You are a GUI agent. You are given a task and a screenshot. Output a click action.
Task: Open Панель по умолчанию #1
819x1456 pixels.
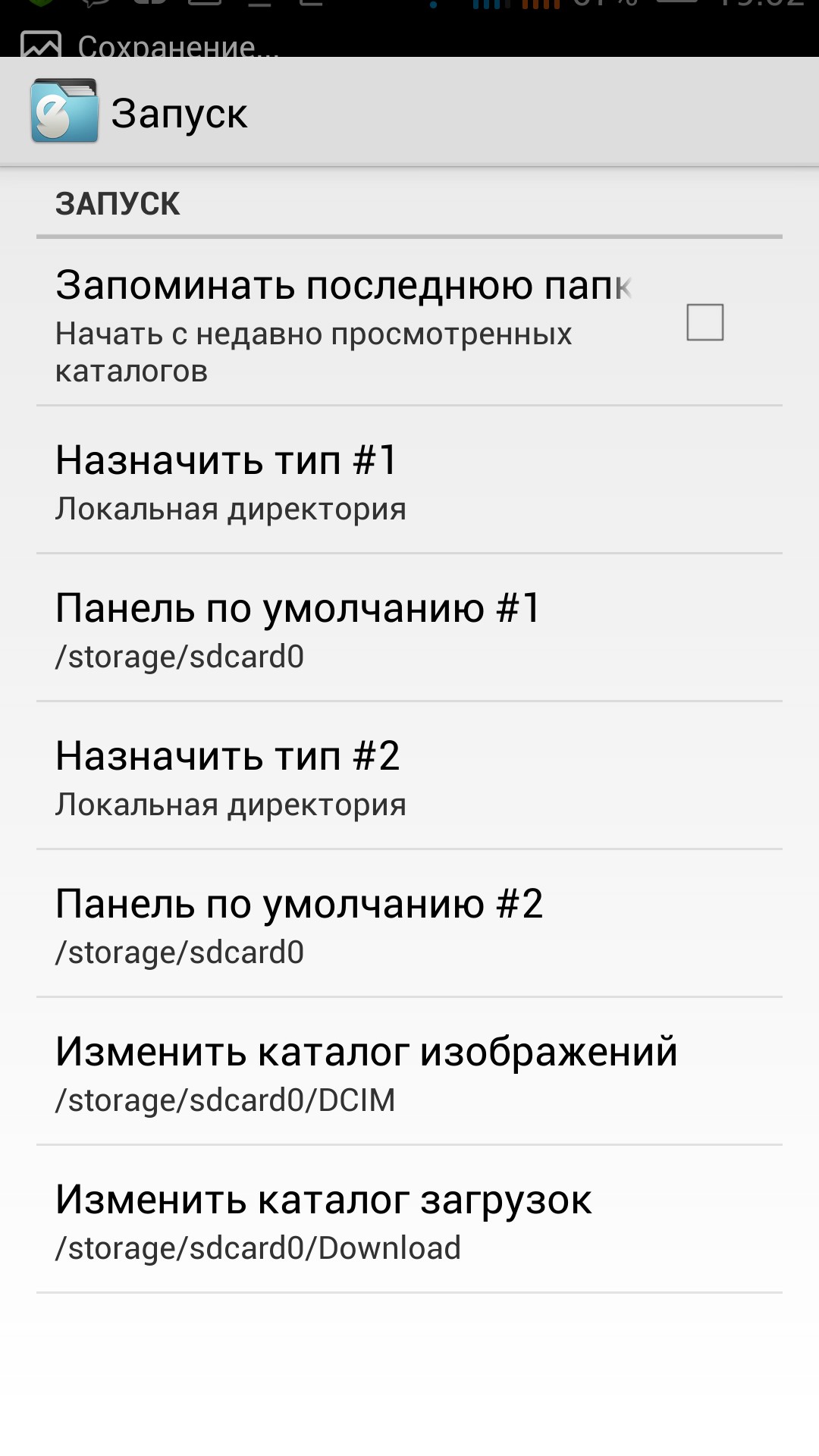coord(409,629)
